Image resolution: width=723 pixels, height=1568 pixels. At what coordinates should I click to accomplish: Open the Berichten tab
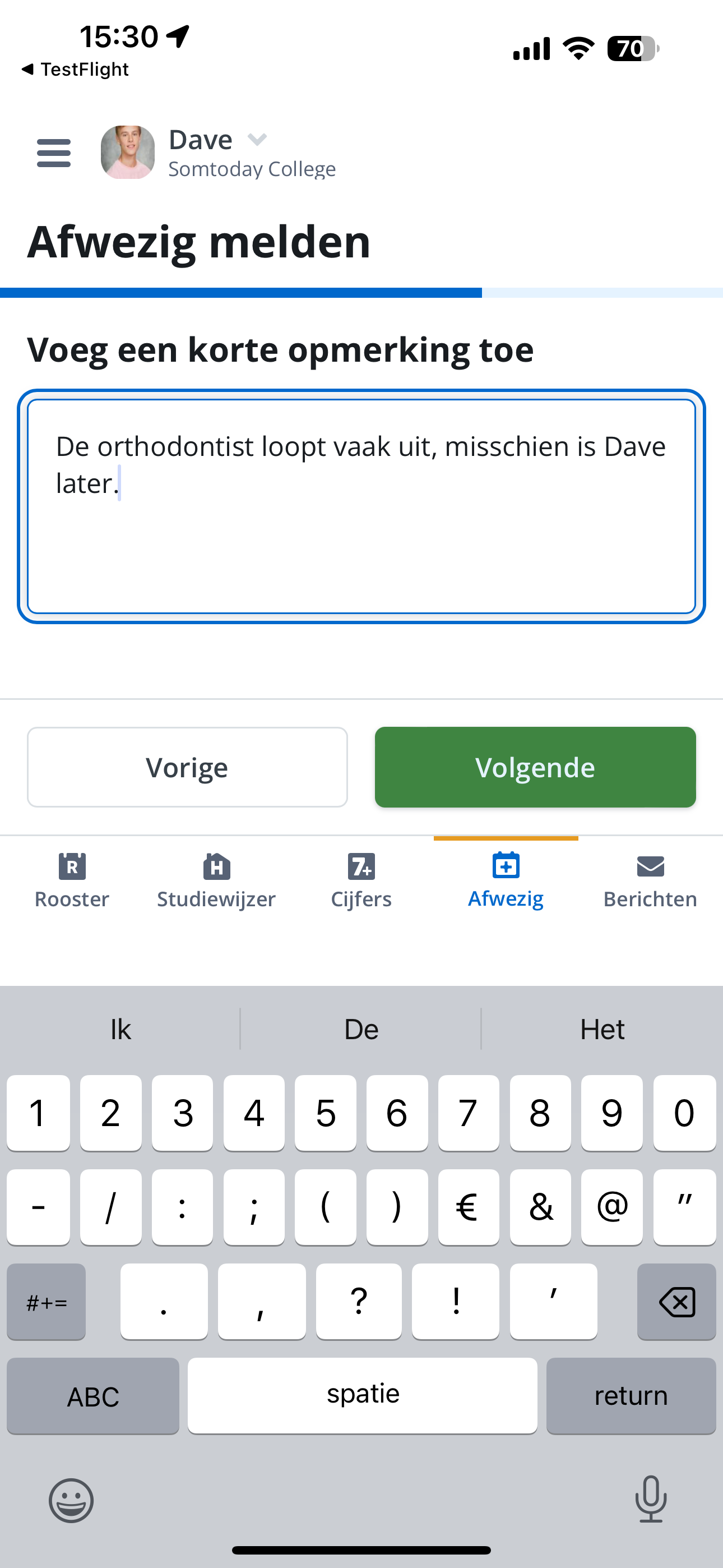click(650, 880)
